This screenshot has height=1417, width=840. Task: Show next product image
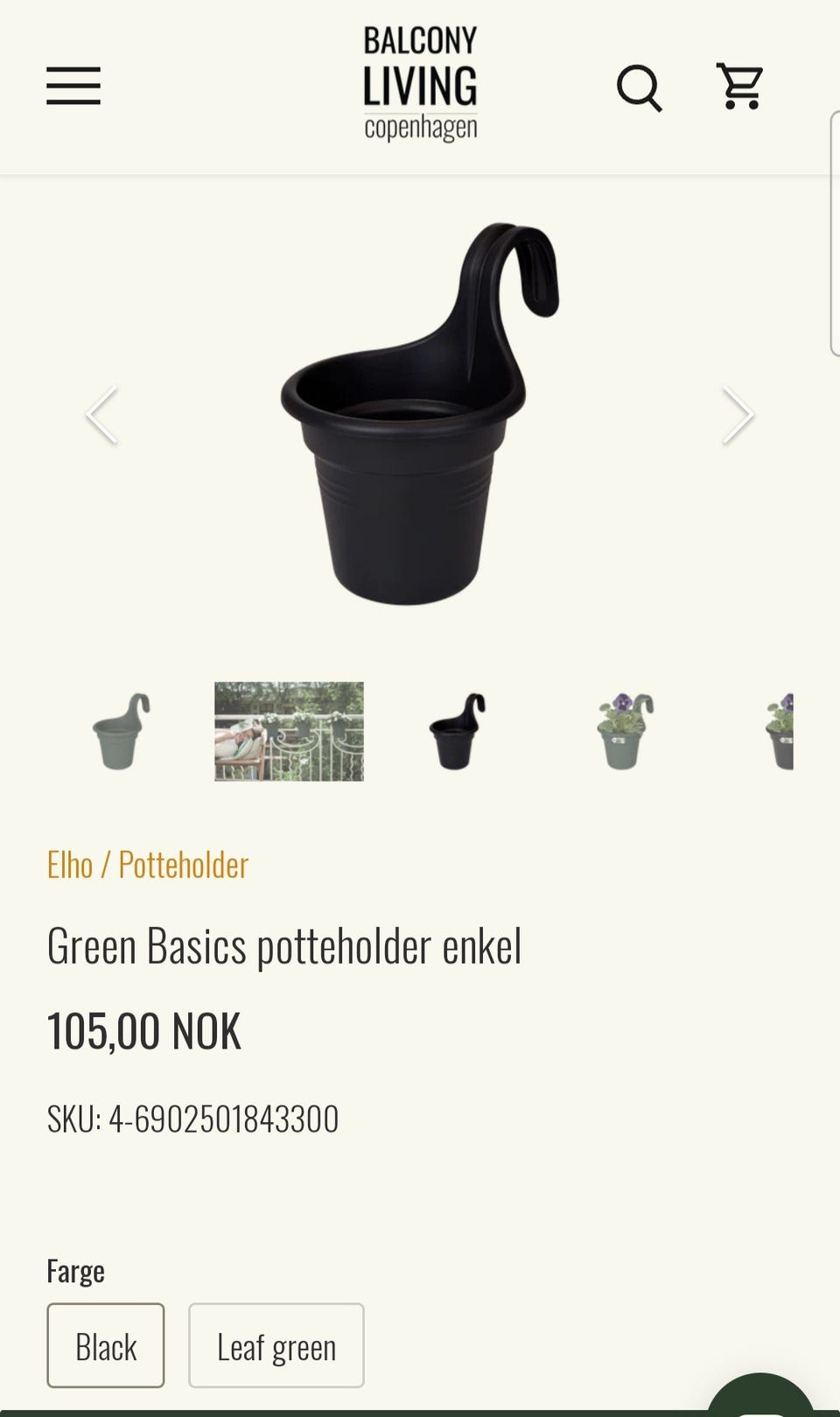[738, 415]
